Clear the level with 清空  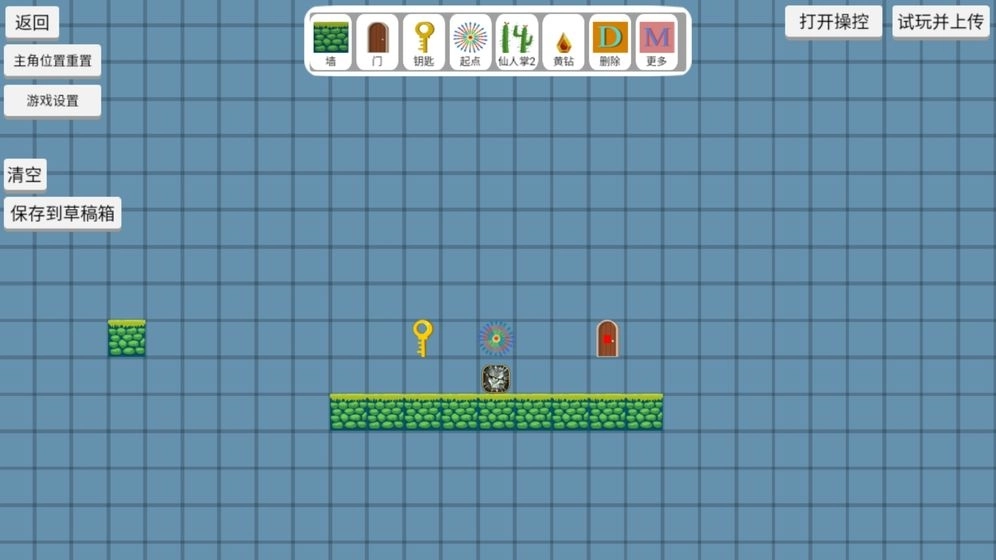tap(25, 175)
